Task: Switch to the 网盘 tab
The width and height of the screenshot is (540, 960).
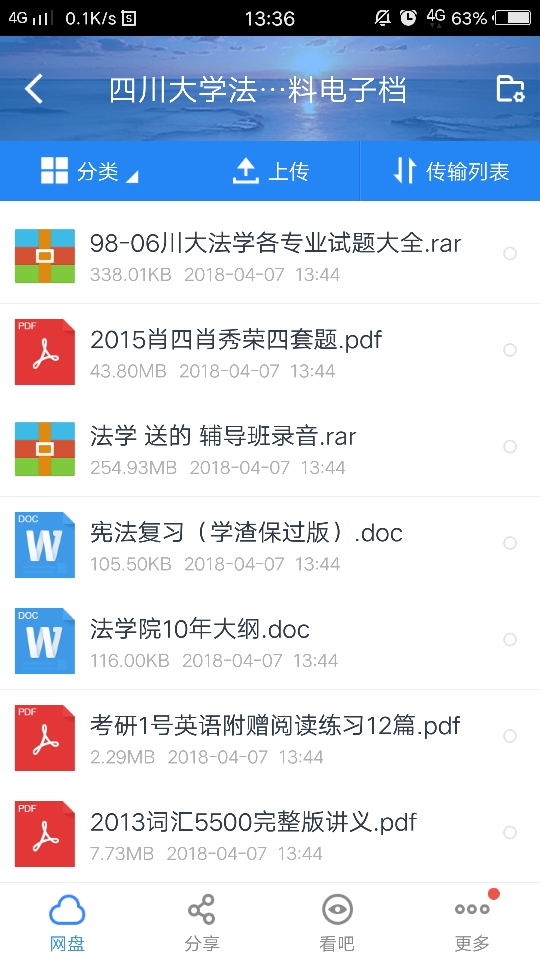Action: pos(67,922)
